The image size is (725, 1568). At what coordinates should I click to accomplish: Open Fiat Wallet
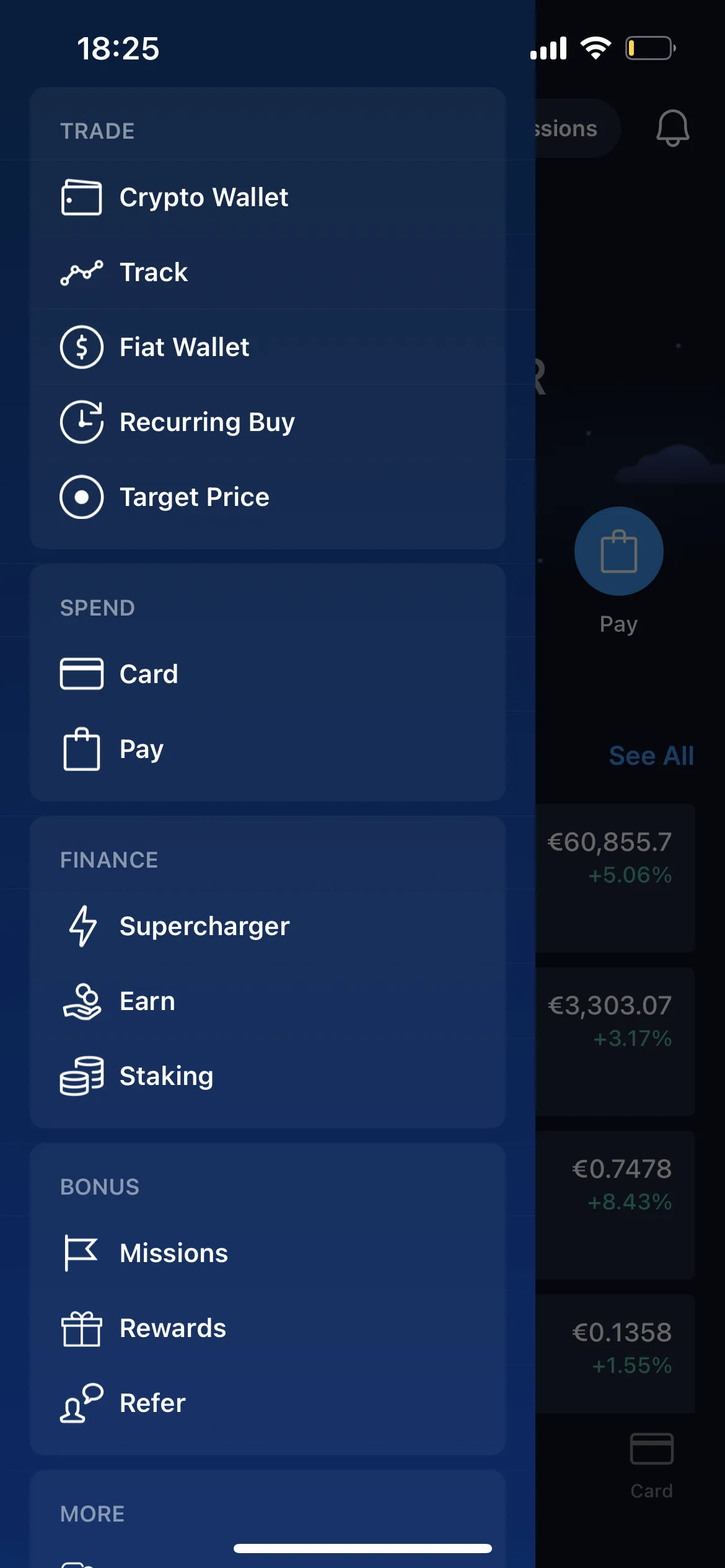click(x=184, y=347)
